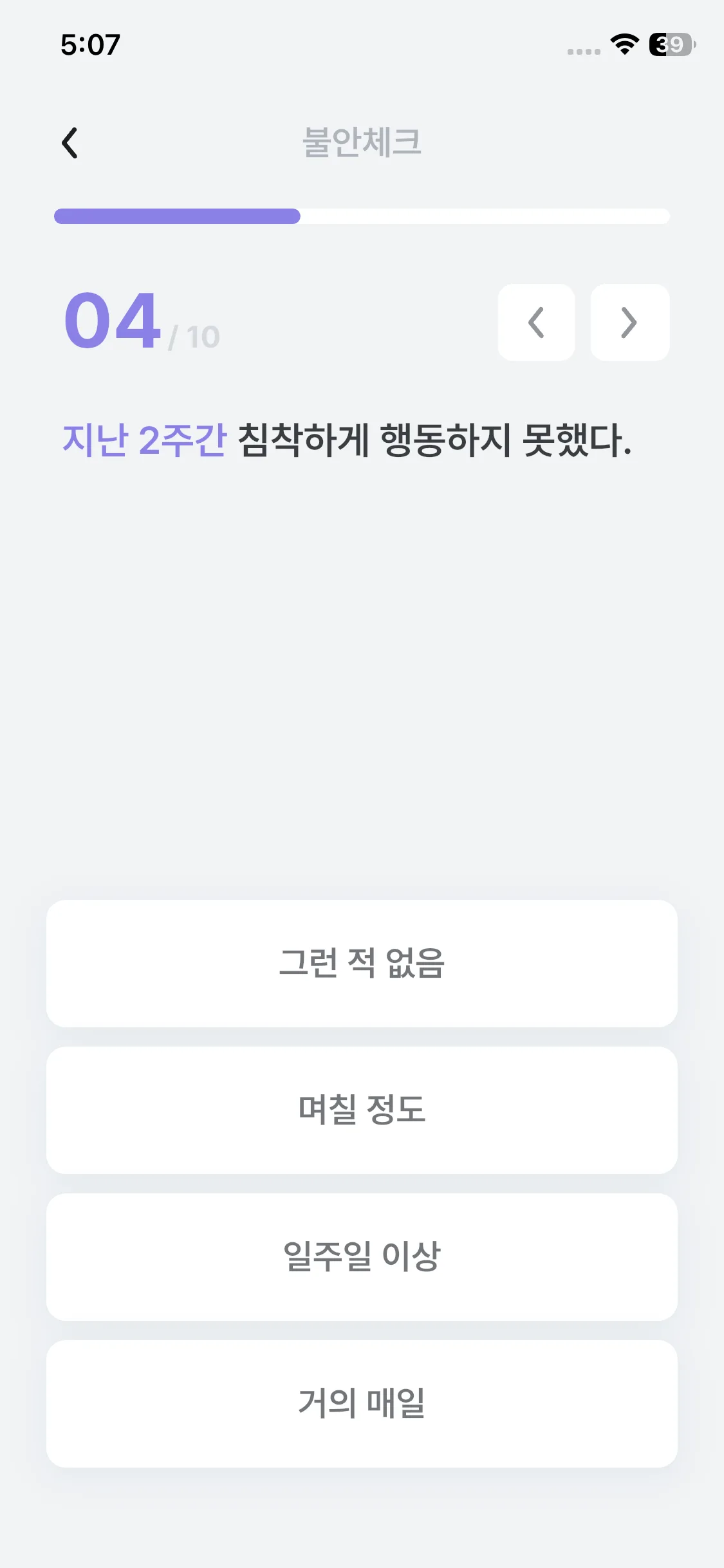Choose the 며칠 정도 option
724x1568 pixels.
coord(362,1110)
